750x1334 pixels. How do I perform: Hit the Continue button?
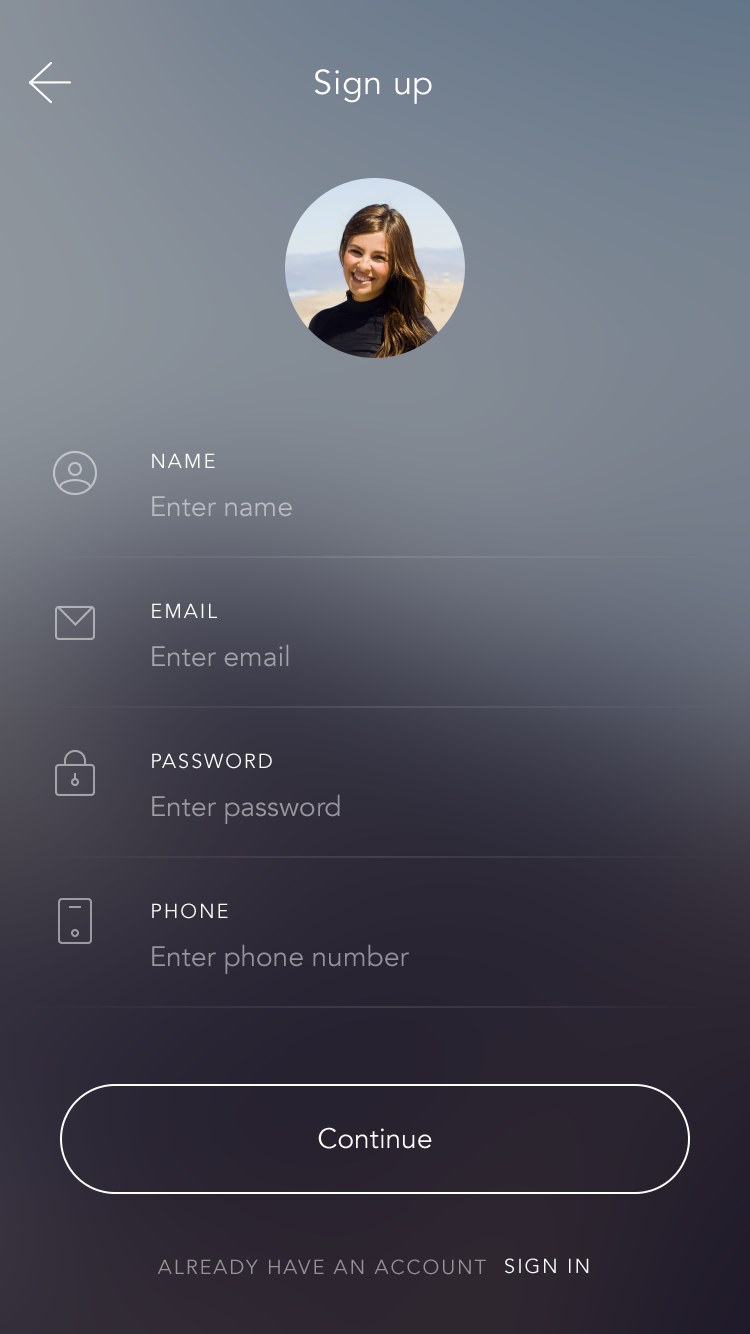375,1139
